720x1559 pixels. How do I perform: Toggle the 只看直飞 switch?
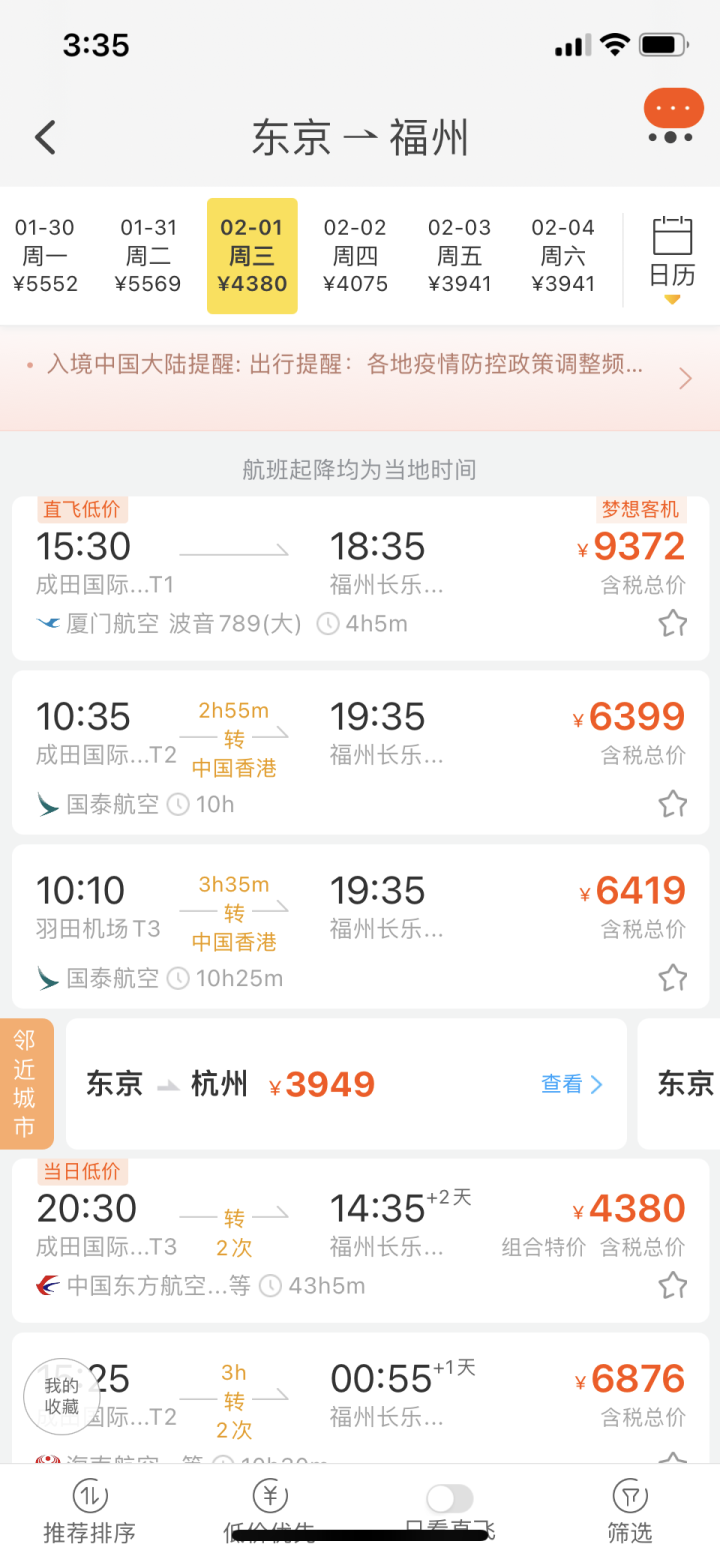click(449, 1497)
